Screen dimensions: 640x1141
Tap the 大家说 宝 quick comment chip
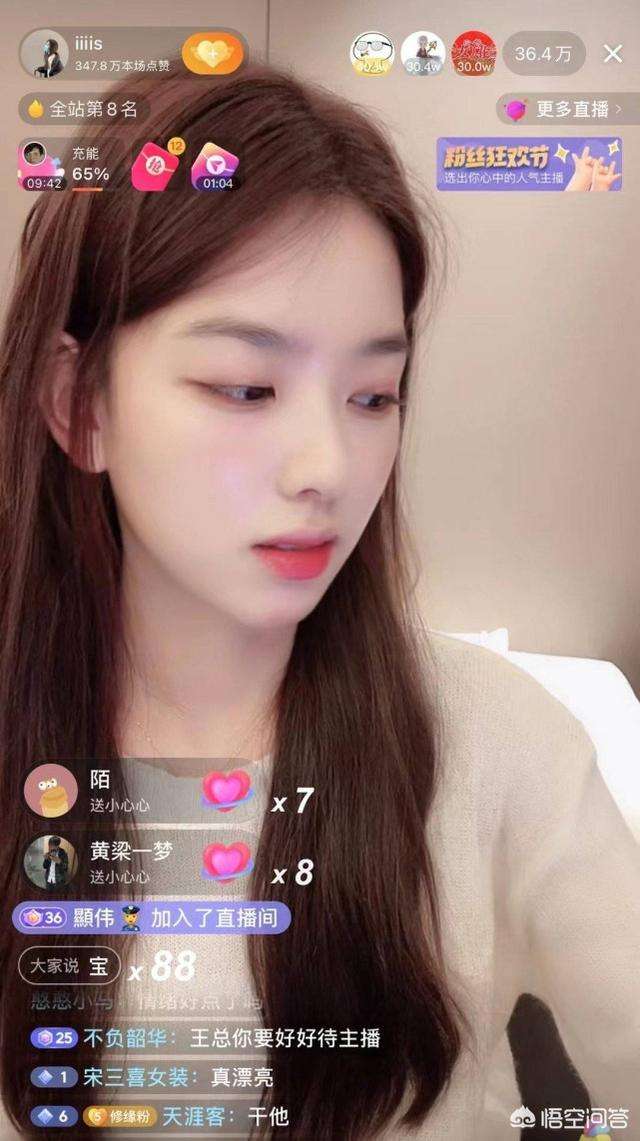pyautogui.click(x=70, y=966)
